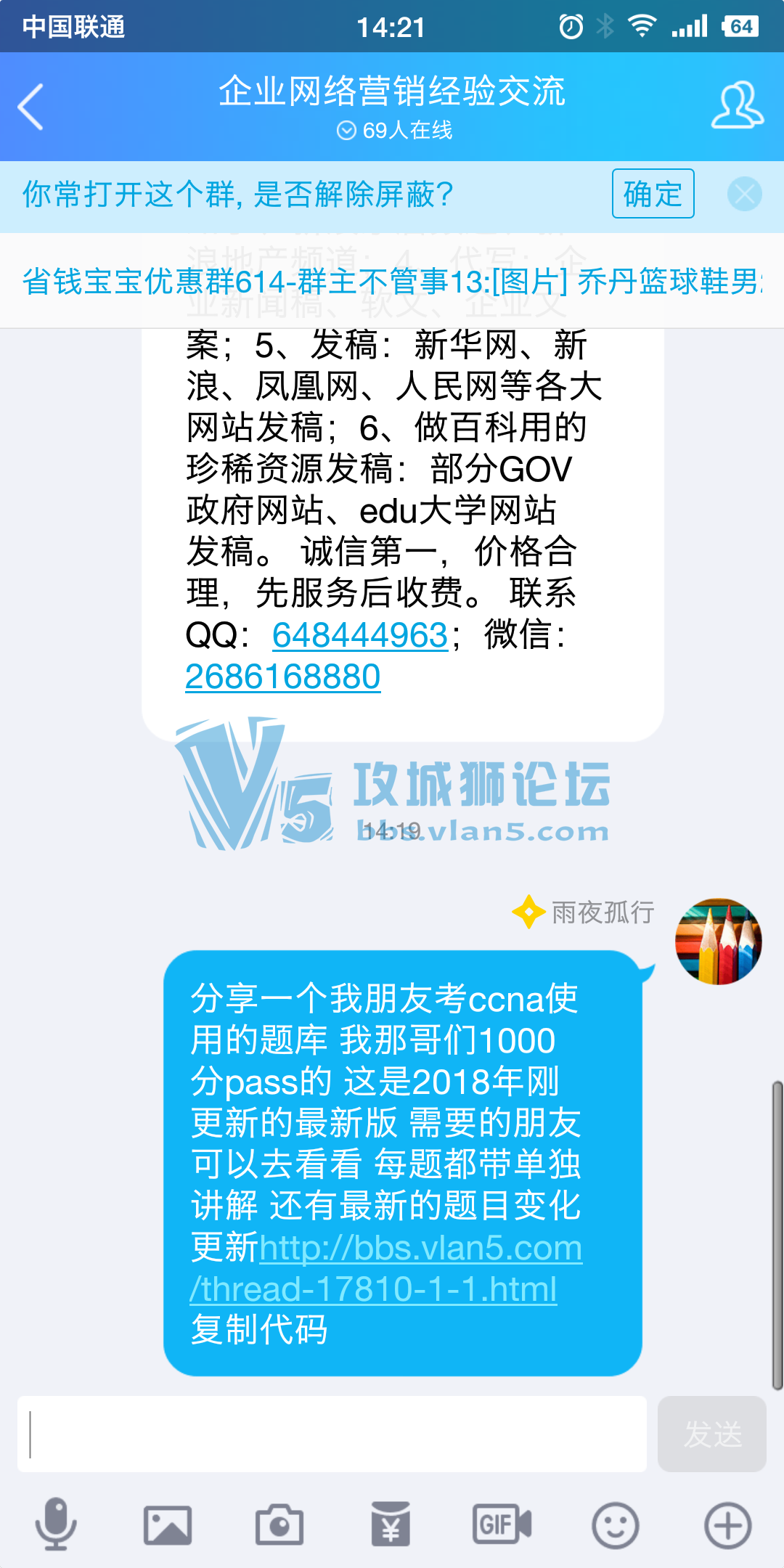The image size is (784, 1568).
Task: Tap the 发送 send button
Action: coord(711,1434)
